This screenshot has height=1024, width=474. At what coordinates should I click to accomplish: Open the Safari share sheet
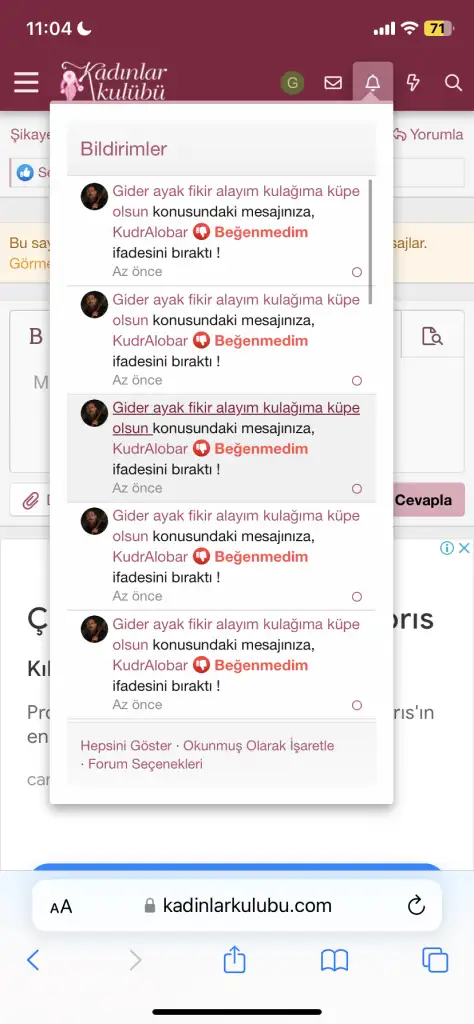[234, 959]
